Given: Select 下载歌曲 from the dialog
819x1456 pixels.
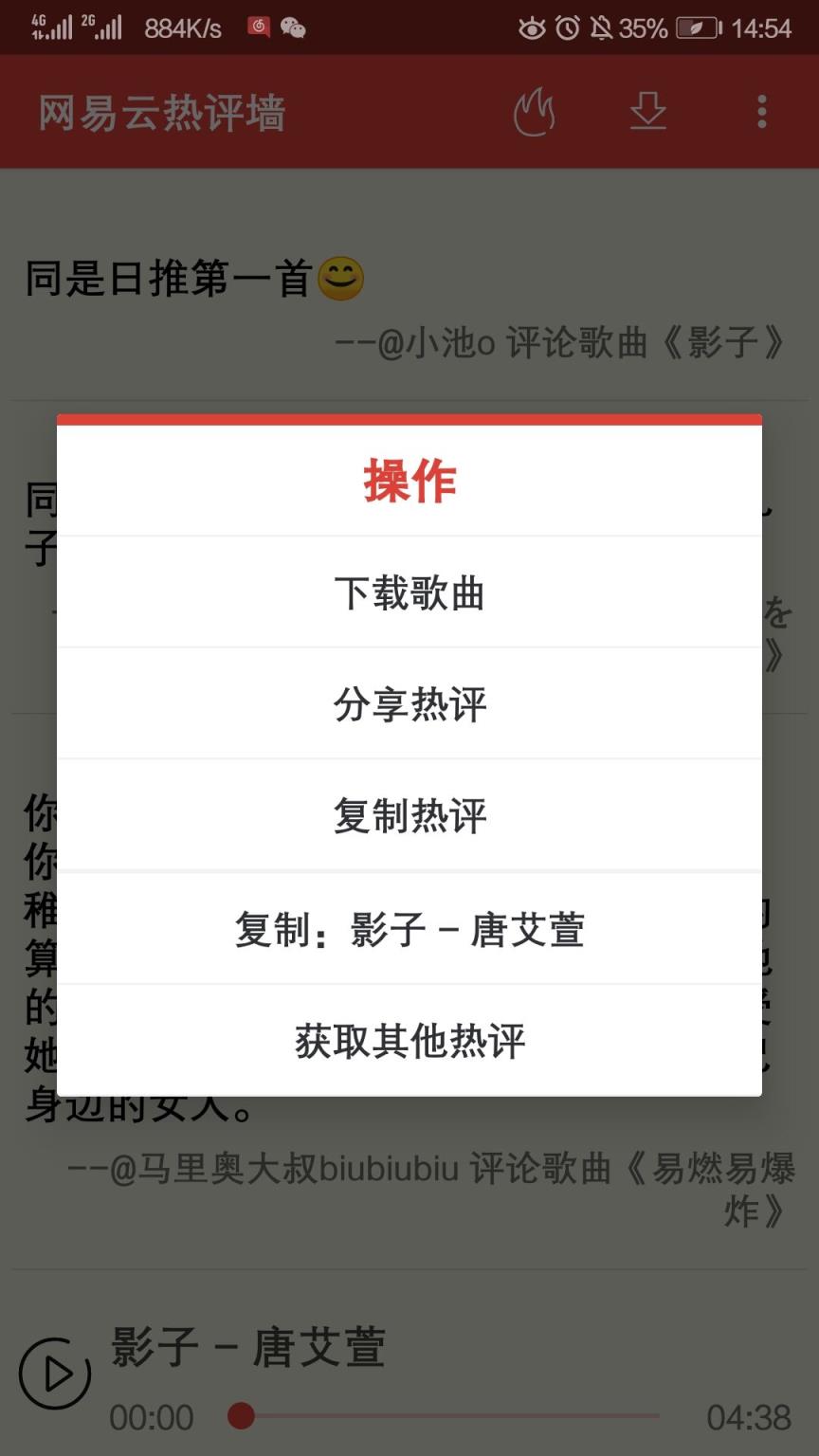Looking at the screenshot, I should [x=409, y=591].
